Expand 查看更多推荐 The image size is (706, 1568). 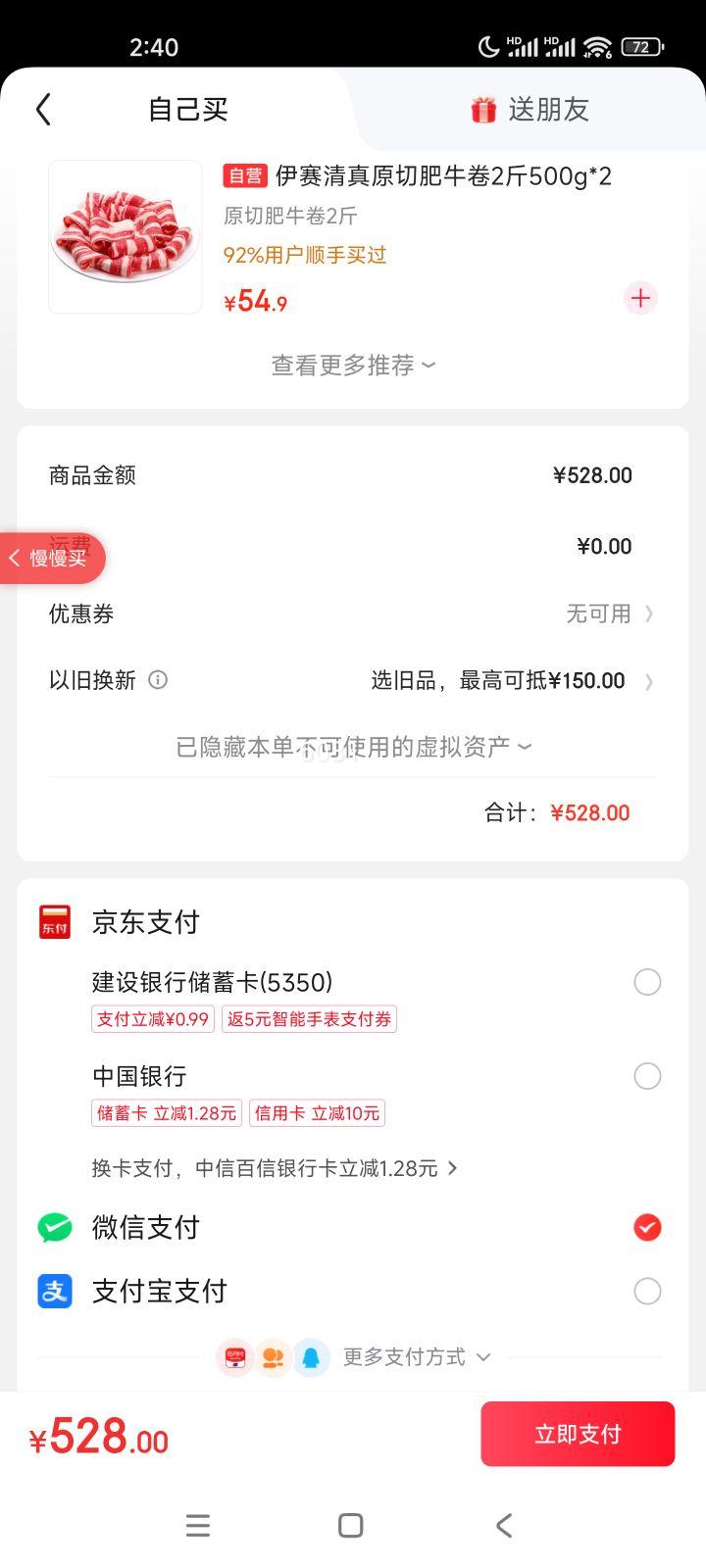coord(353,366)
